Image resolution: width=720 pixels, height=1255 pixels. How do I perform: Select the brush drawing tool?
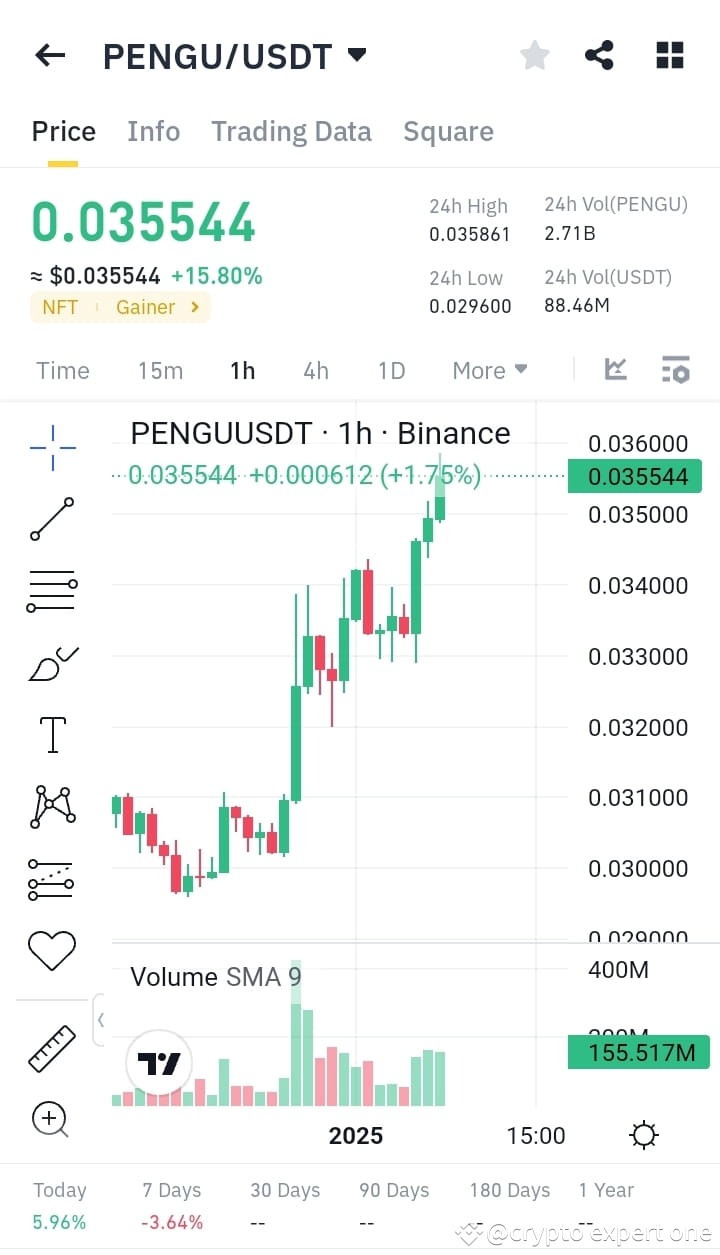click(x=51, y=662)
